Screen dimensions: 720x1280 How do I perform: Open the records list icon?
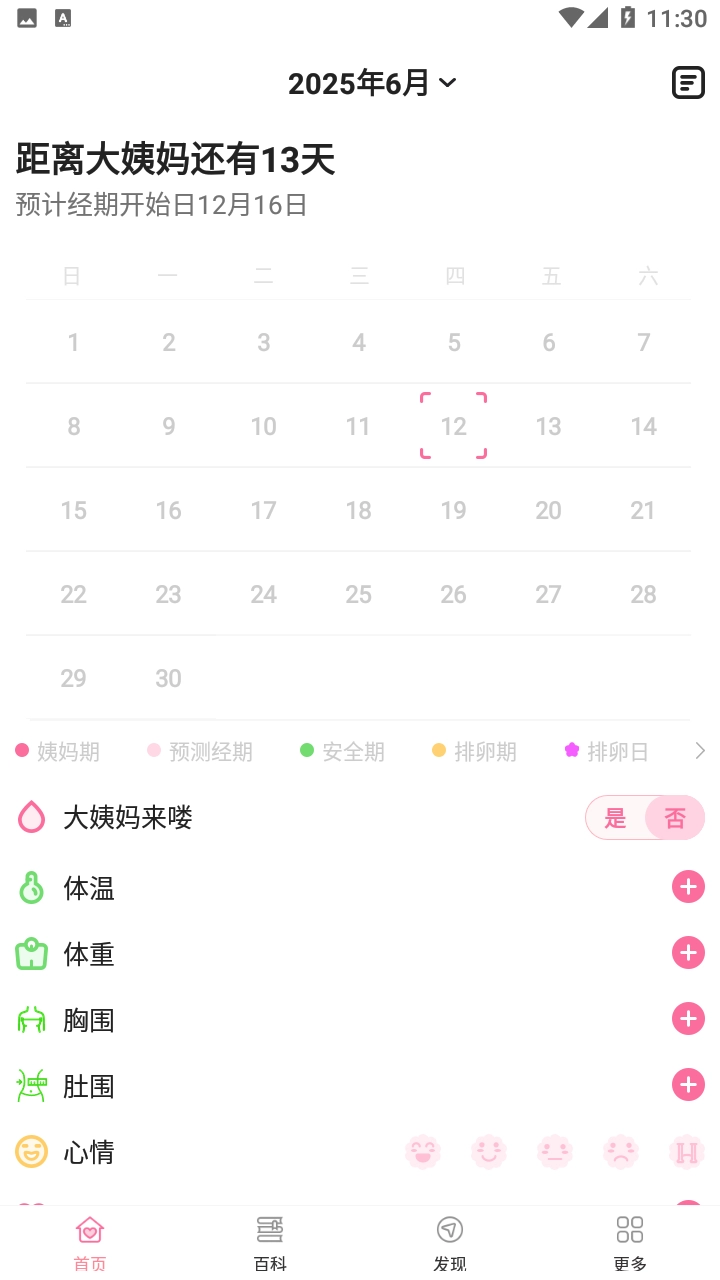pyautogui.click(x=687, y=83)
